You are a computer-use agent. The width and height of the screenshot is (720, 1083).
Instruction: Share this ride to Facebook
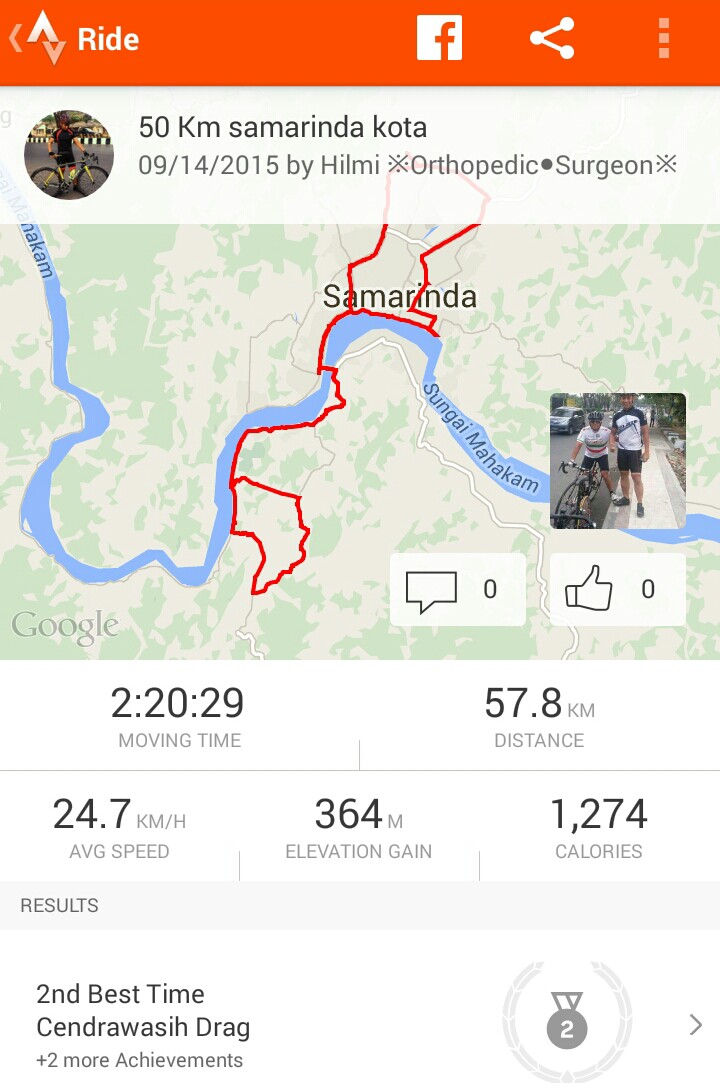point(440,40)
